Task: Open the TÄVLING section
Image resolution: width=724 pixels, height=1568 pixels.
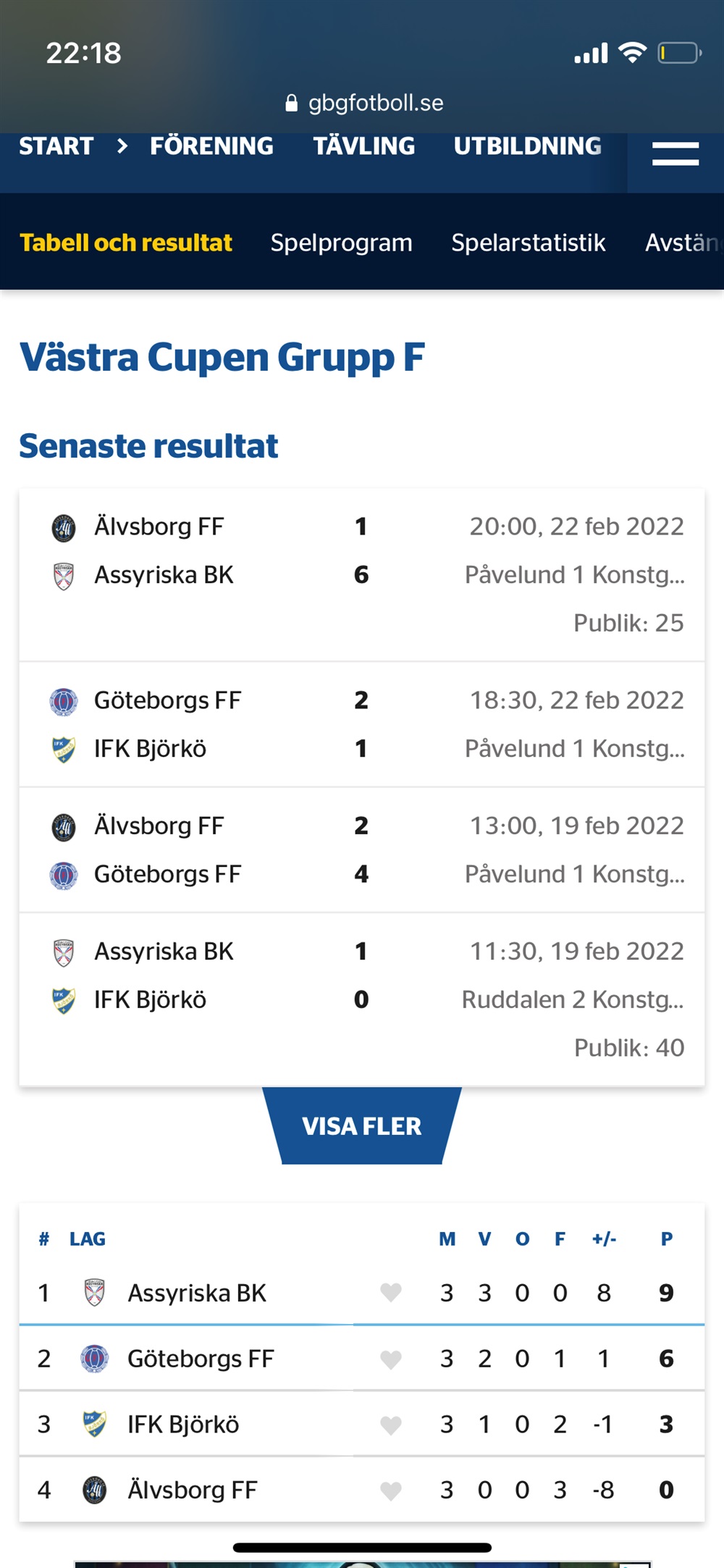Action: tap(364, 146)
